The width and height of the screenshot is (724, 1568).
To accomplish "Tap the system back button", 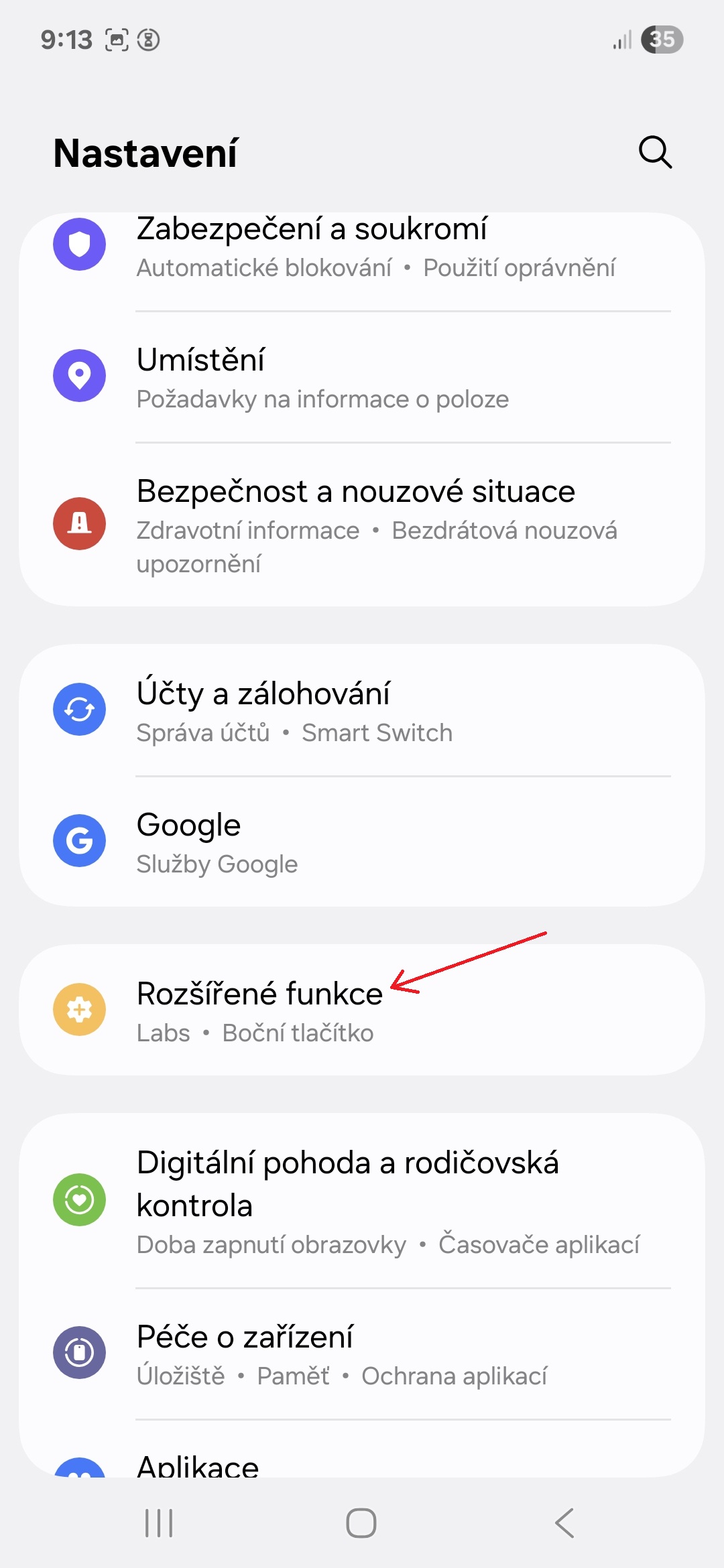I will coord(564,1523).
